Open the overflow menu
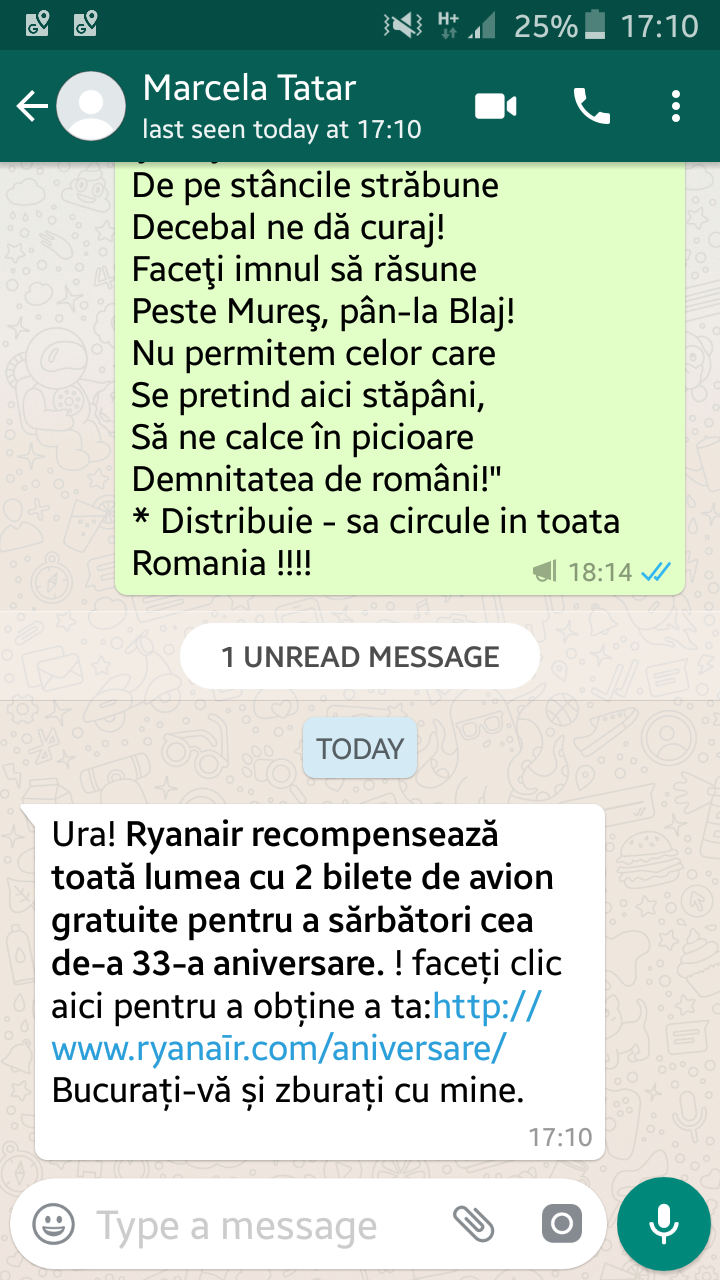This screenshot has height=1280, width=720. (x=676, y=106)
